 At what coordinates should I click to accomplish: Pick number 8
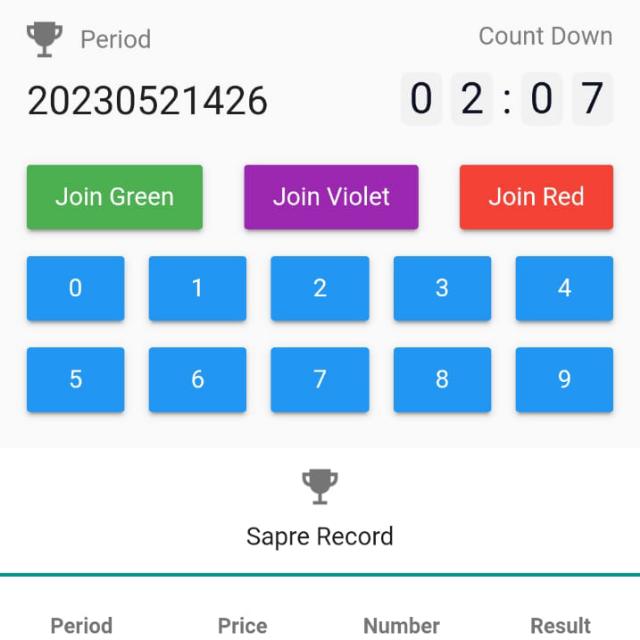pyautogui.click(x=442, y=379)
